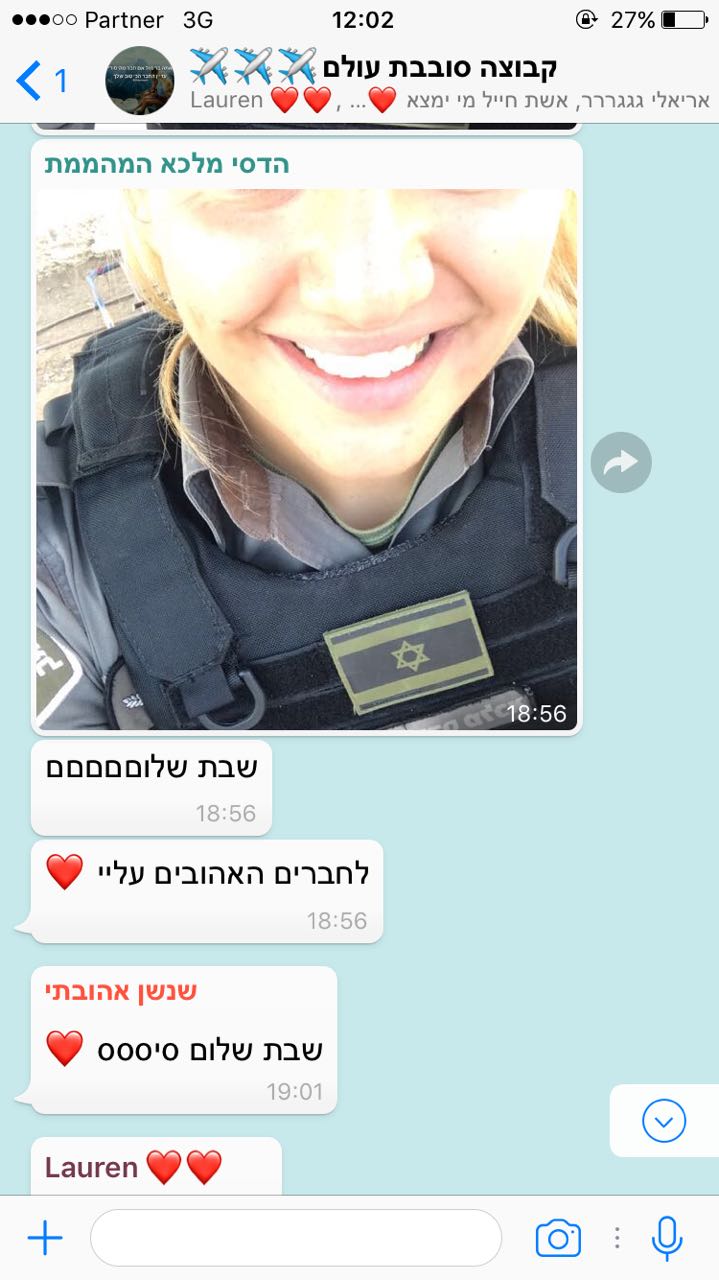Forward the photo with the share arrow
This screenshot has height=1280, width=719.
[621, 462]
